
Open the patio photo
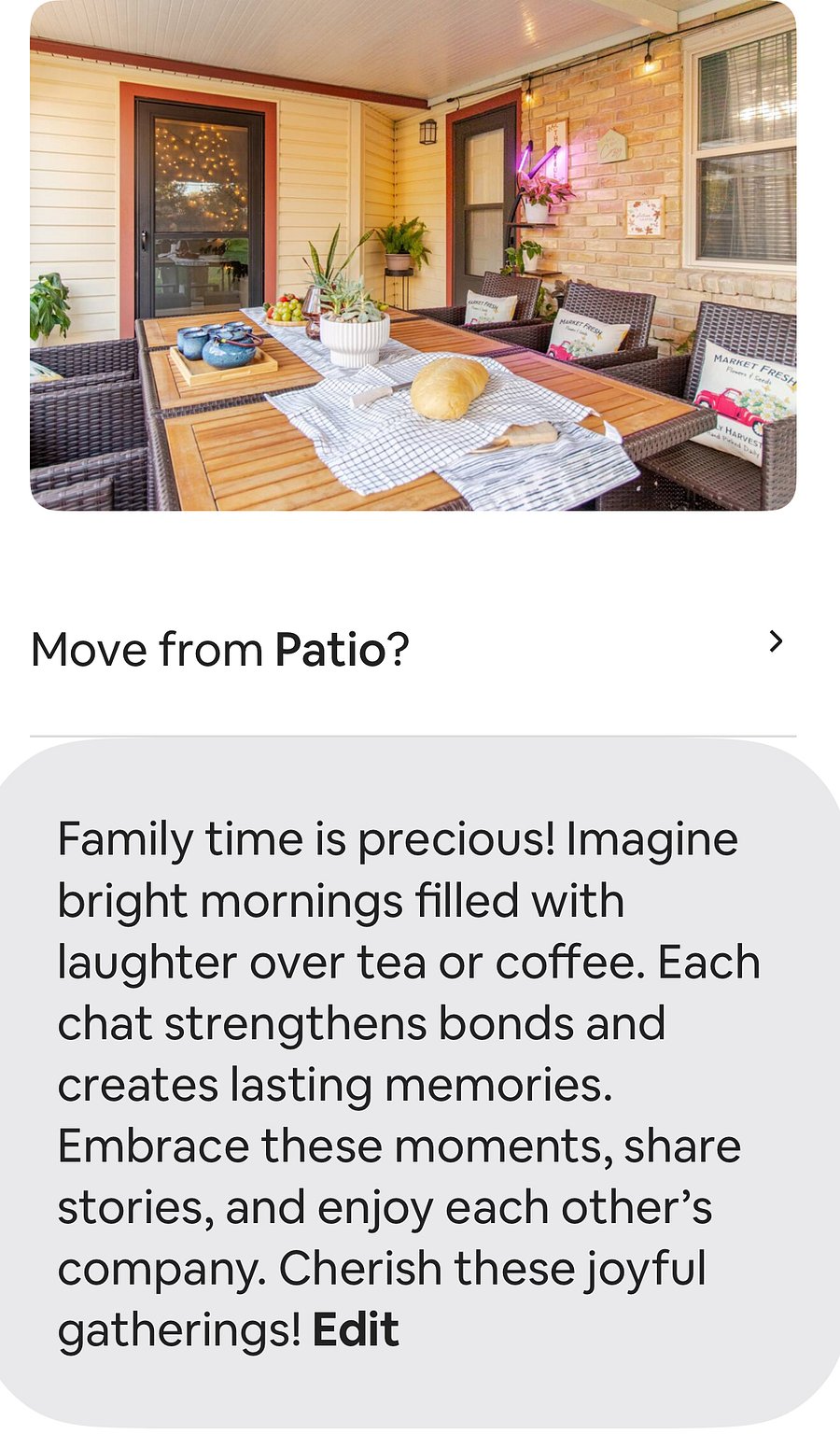[413, 256]
